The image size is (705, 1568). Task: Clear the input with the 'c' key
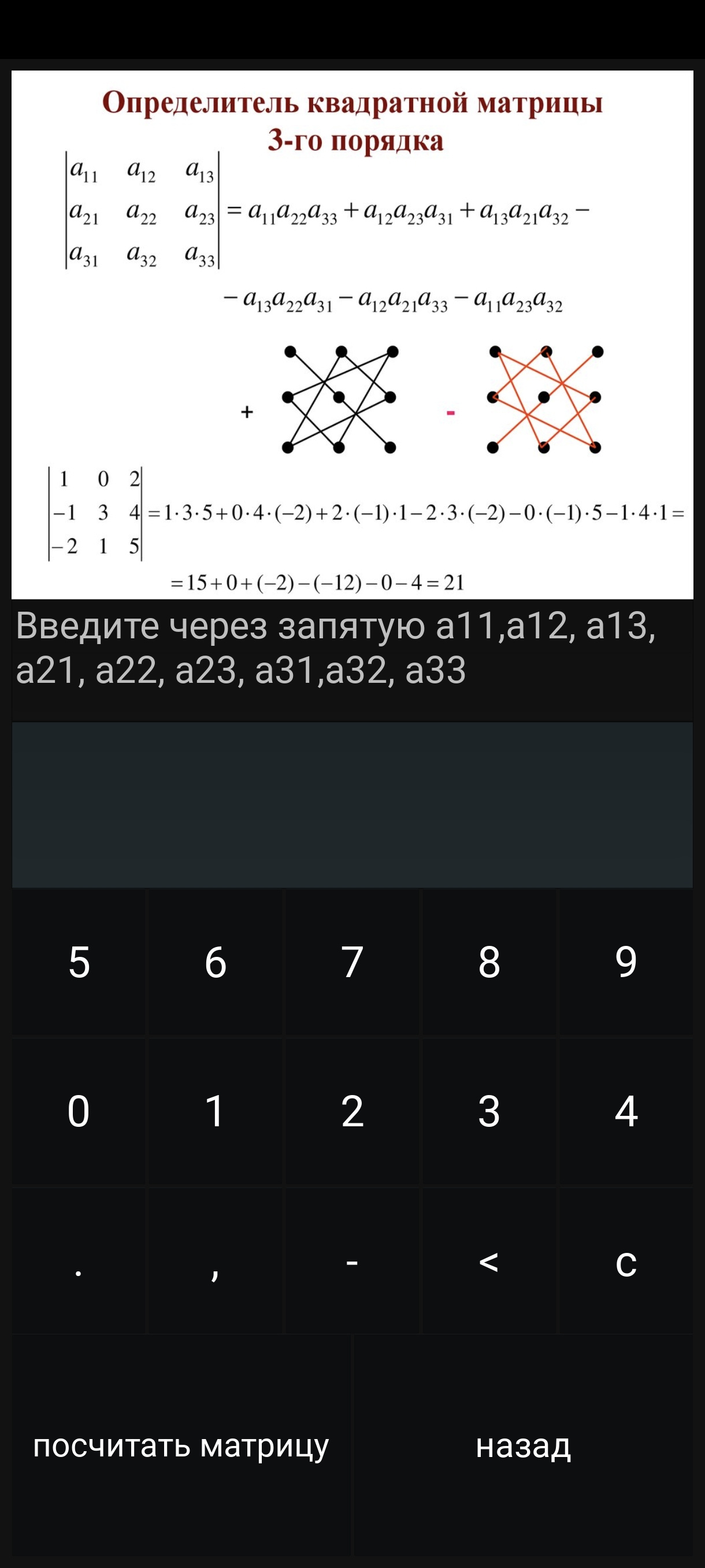point(626,1260)
